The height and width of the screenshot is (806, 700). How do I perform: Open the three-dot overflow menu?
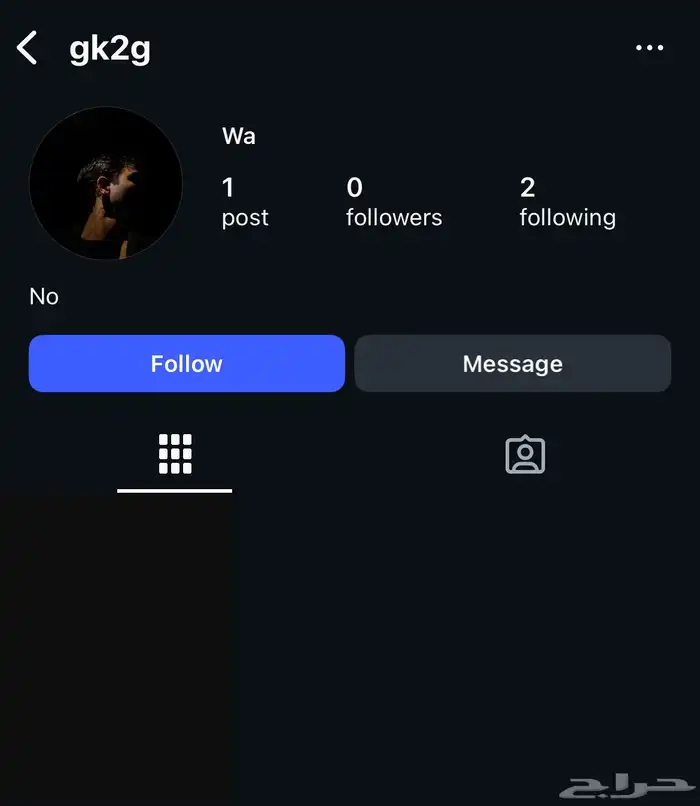pos(649,48)
